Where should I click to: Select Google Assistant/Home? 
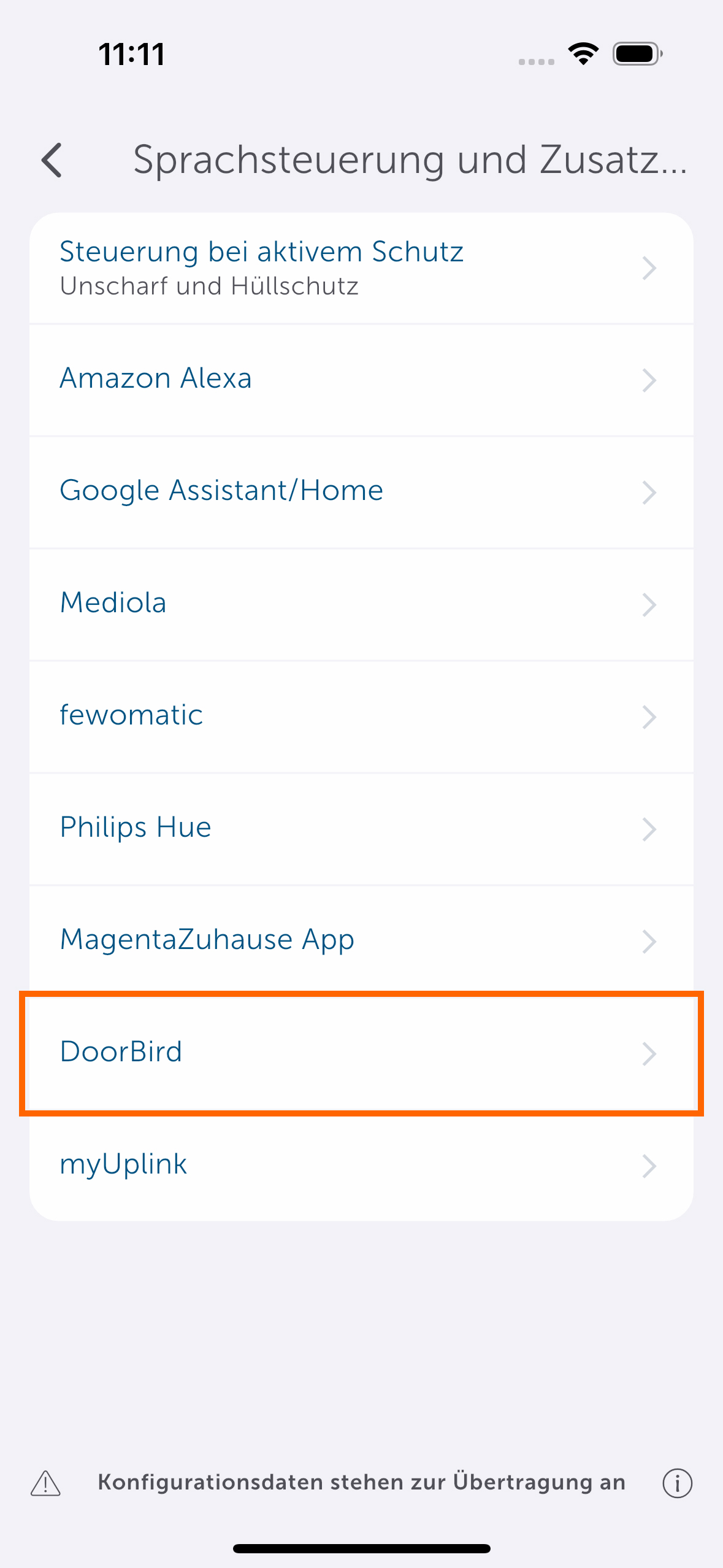pos(361,492)
